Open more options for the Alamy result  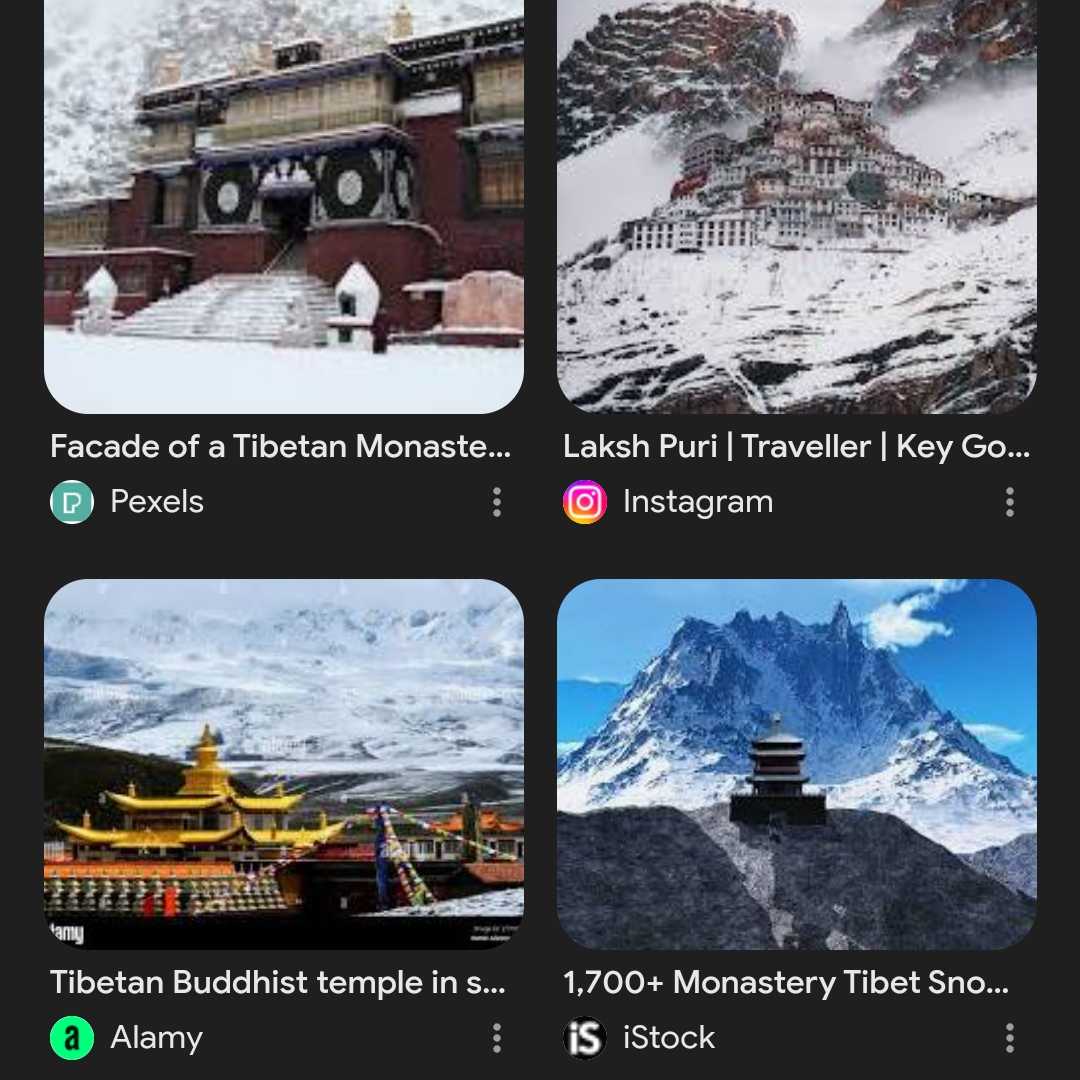497,1038
